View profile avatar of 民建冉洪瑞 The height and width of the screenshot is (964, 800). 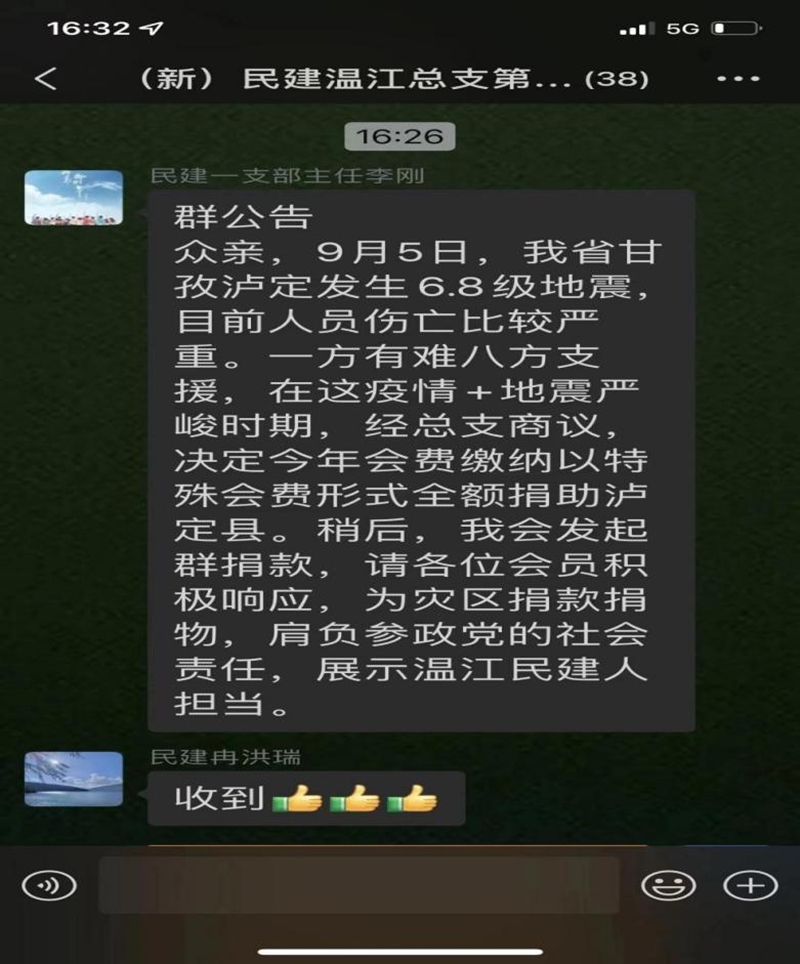click(x=73, y=779)
